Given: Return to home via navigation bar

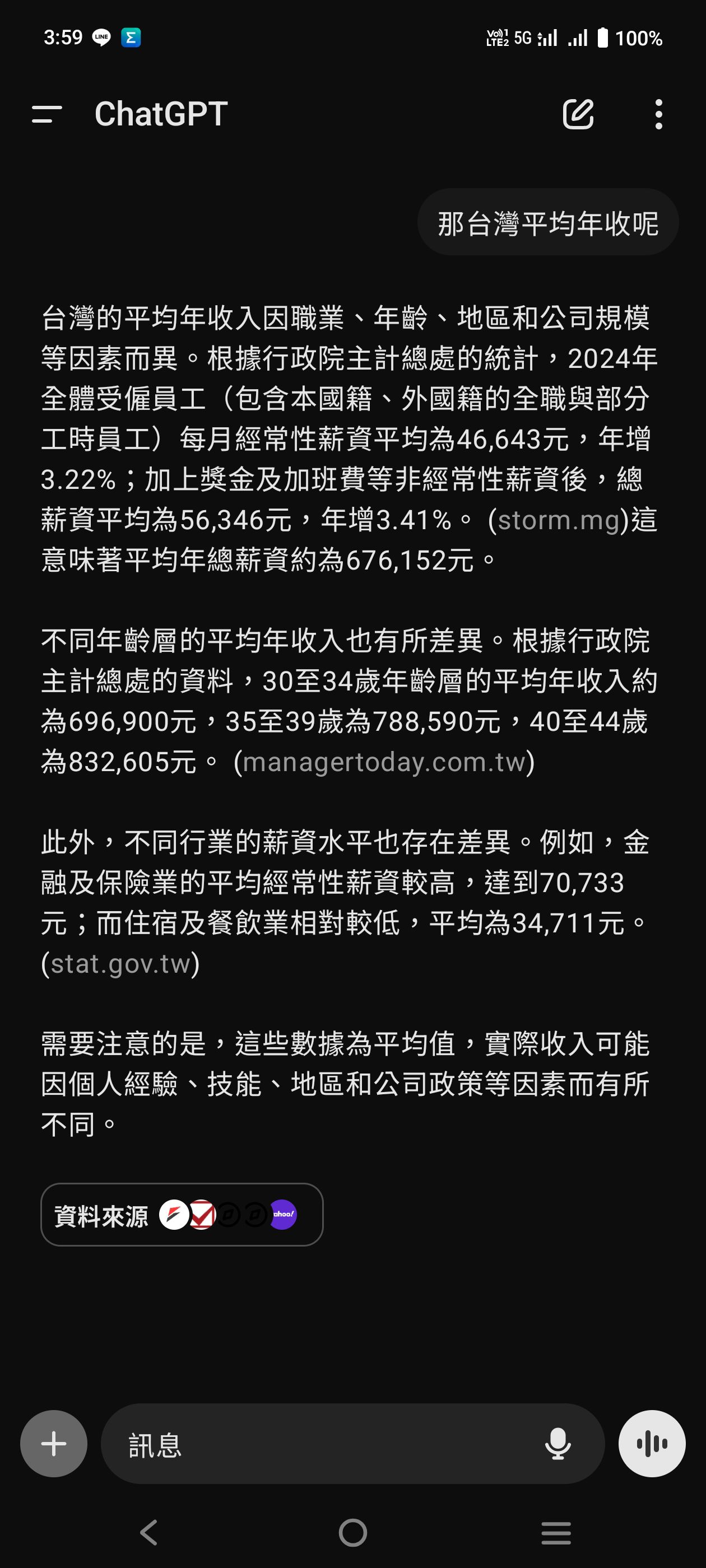Looking at the screenshot, I should [352, 1533].
